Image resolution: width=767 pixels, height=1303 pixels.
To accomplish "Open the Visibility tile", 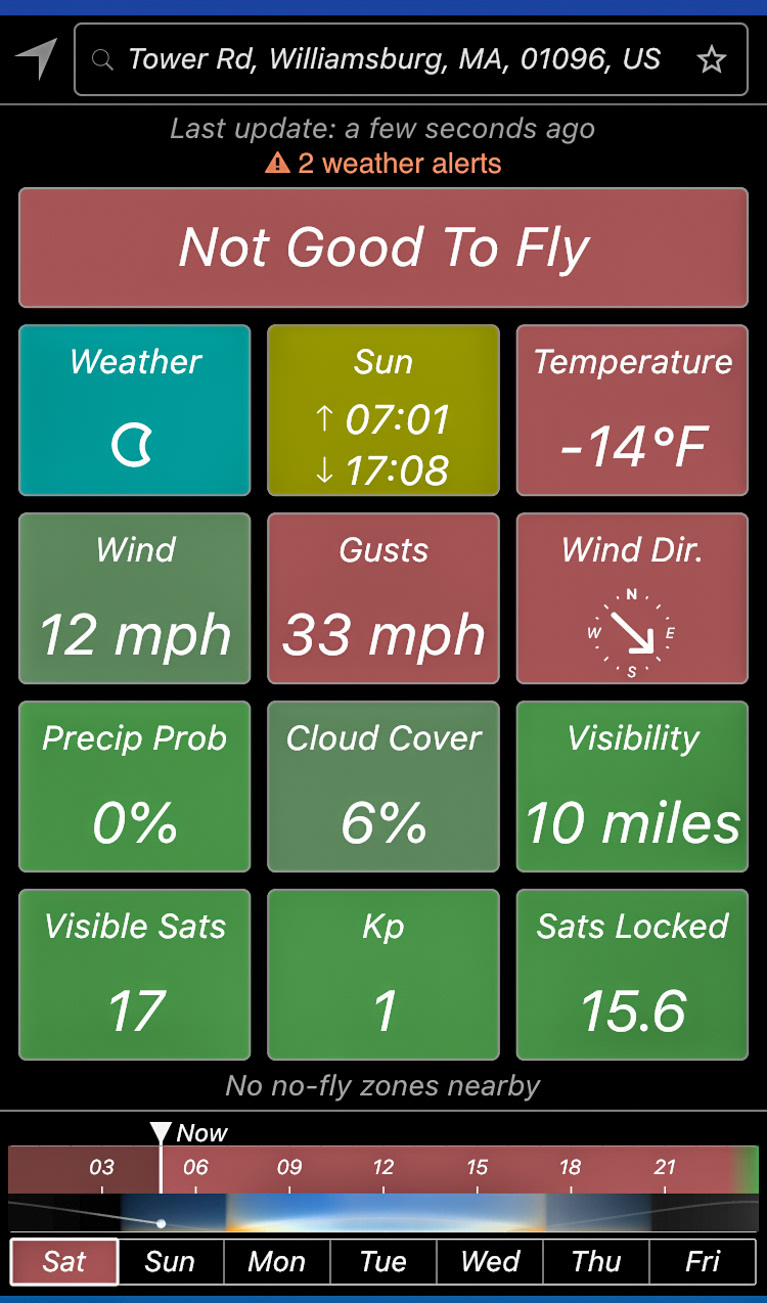I will (x=632, y=786).
